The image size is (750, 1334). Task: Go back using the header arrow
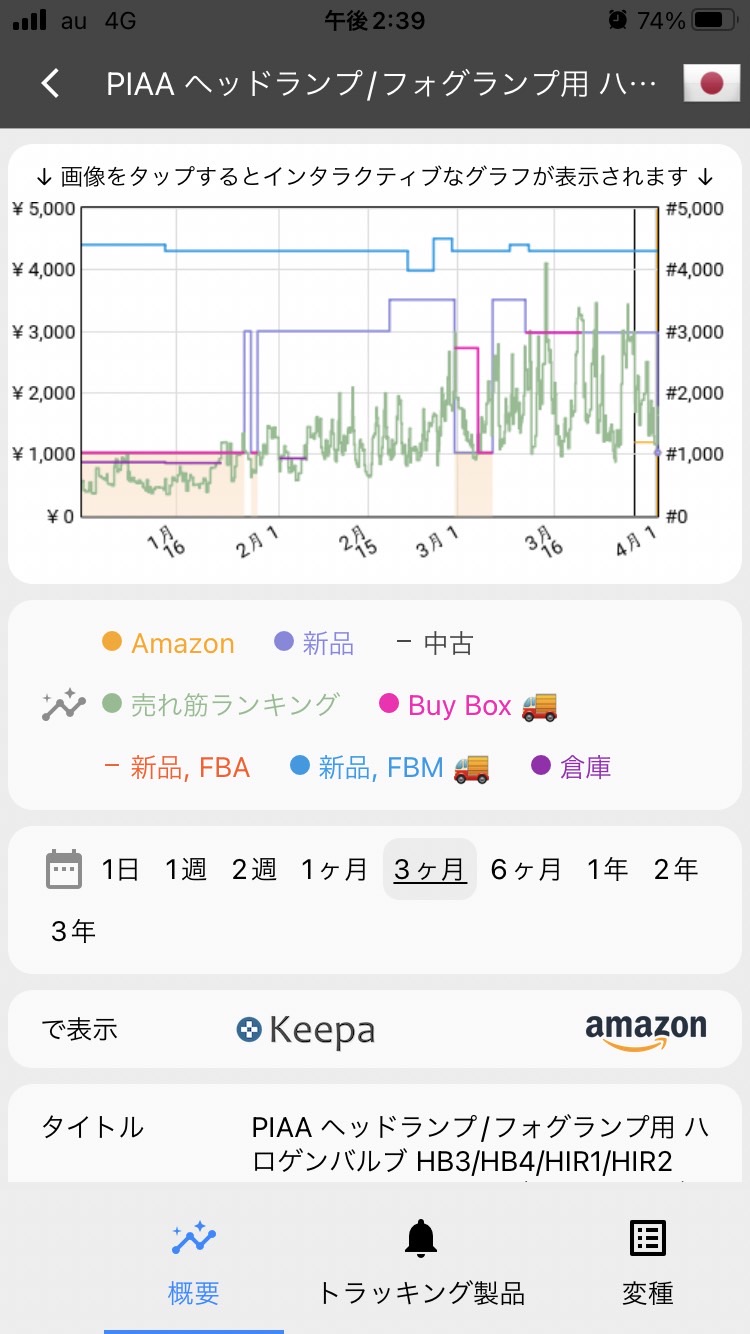click(x=51, y=83)
